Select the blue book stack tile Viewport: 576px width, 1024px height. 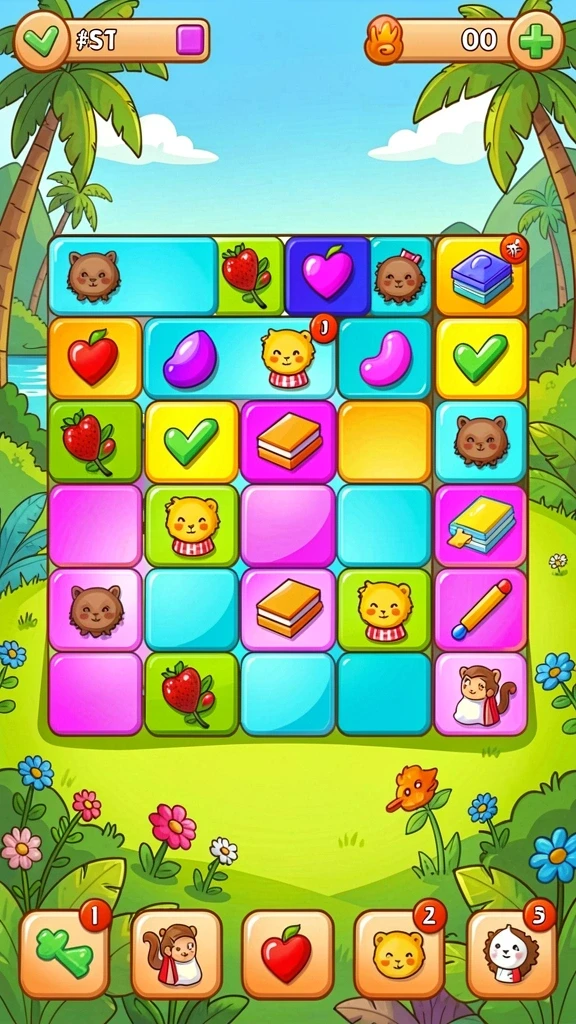(481, 276)
